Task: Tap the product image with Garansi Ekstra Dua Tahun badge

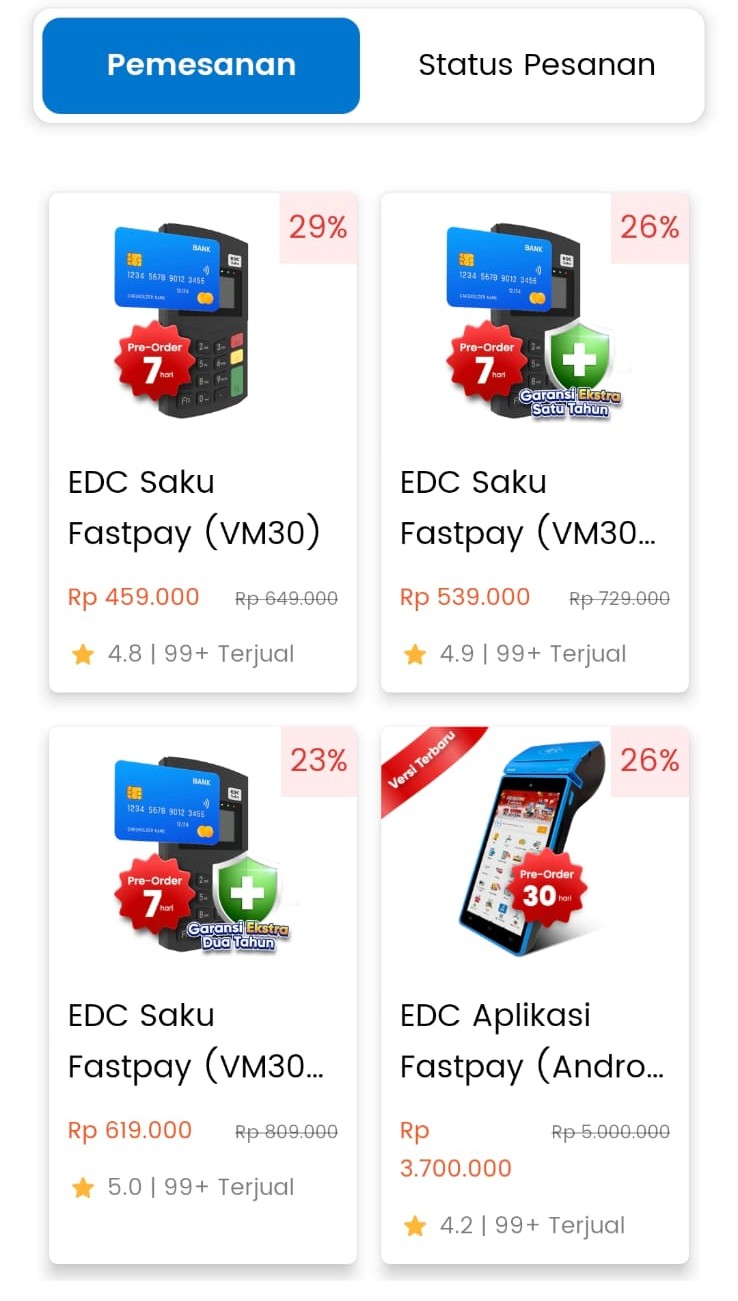Action: (200, 855)
